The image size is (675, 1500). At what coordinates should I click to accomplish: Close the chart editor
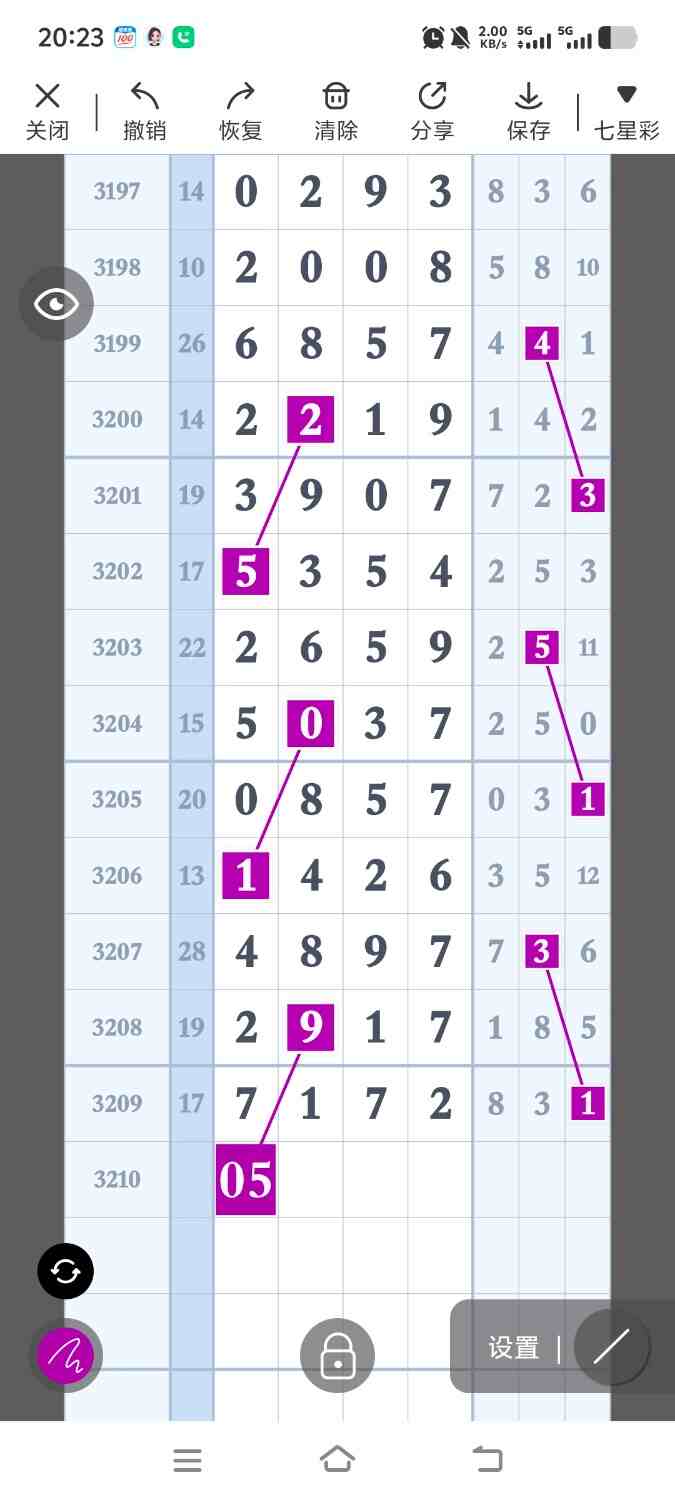click(47, 111)
